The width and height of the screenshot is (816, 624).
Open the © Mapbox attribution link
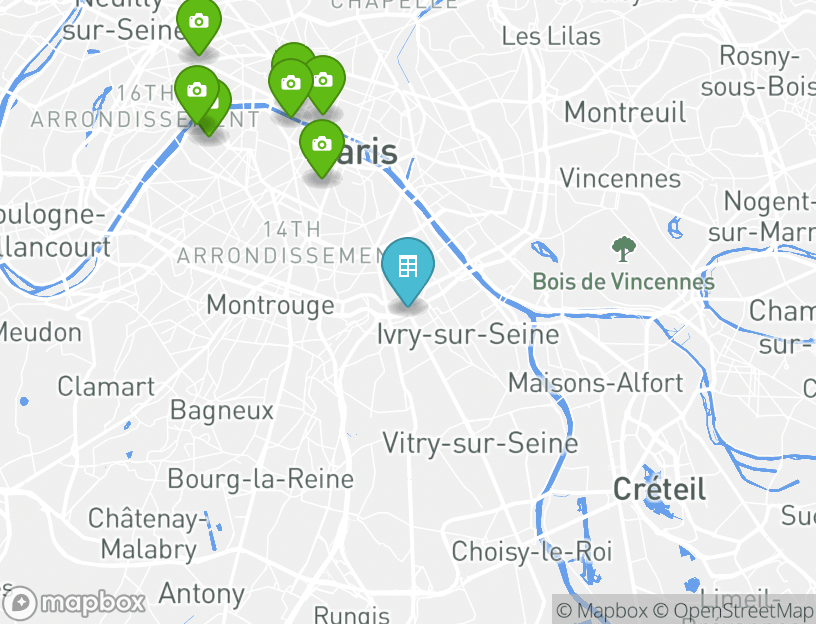(x=601, y=611)
